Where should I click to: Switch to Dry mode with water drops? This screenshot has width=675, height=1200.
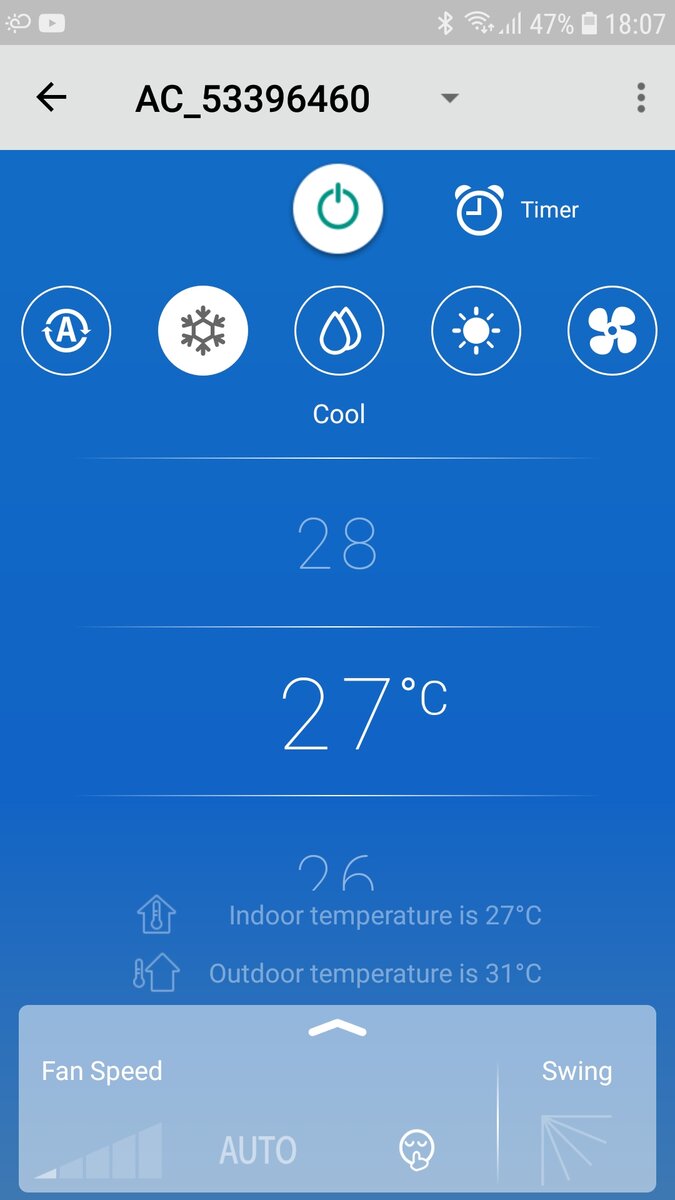pos(339,330)
